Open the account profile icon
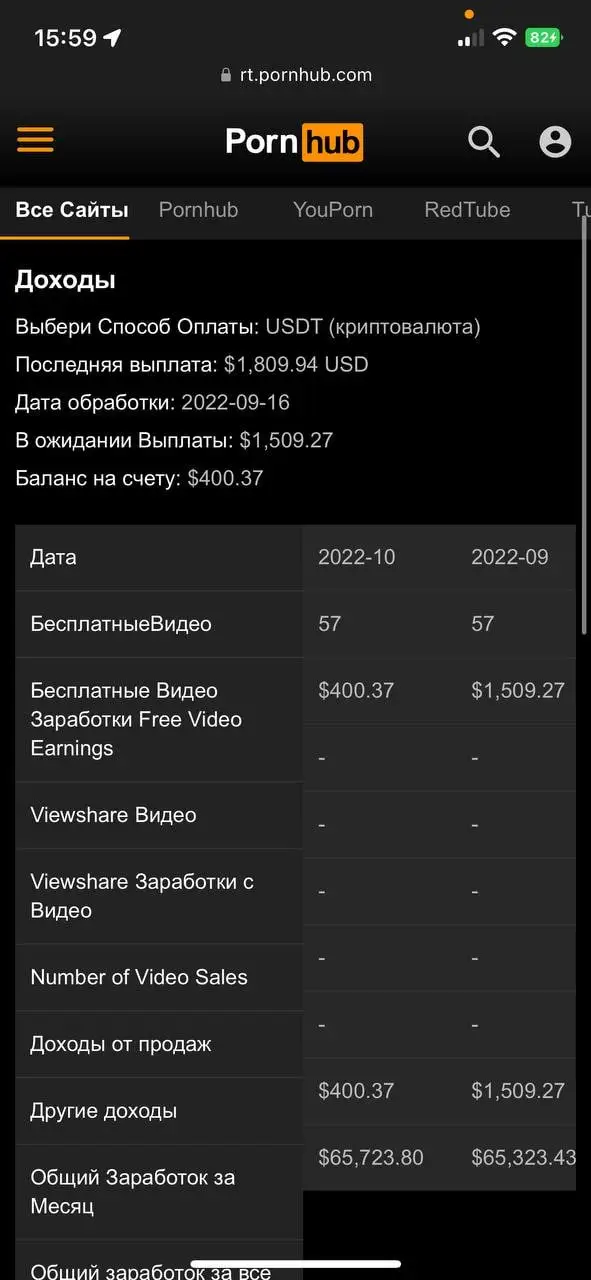Viewport: 591px width, 1280px height. 555,141
